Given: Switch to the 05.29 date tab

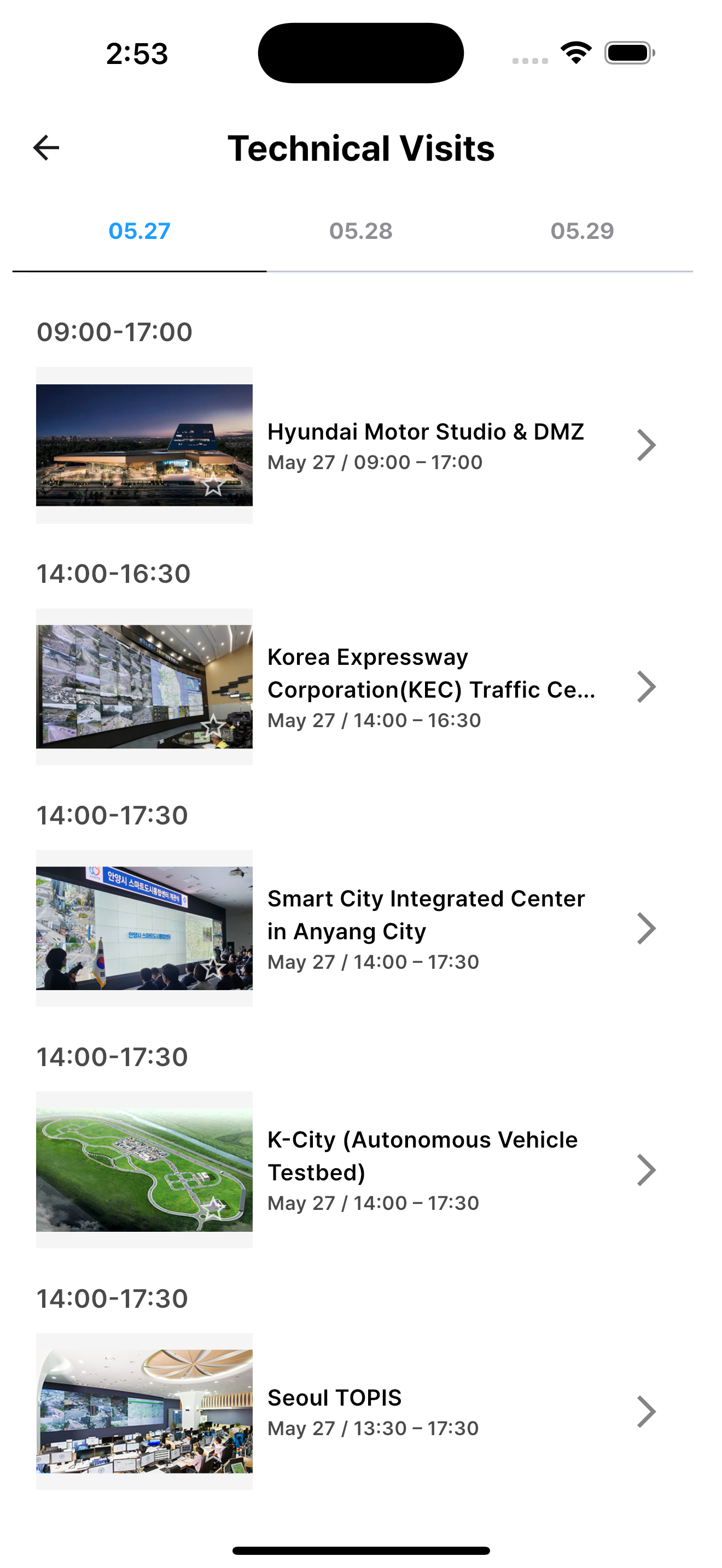Looking at the screenshot, I should (x=583, y=231).
